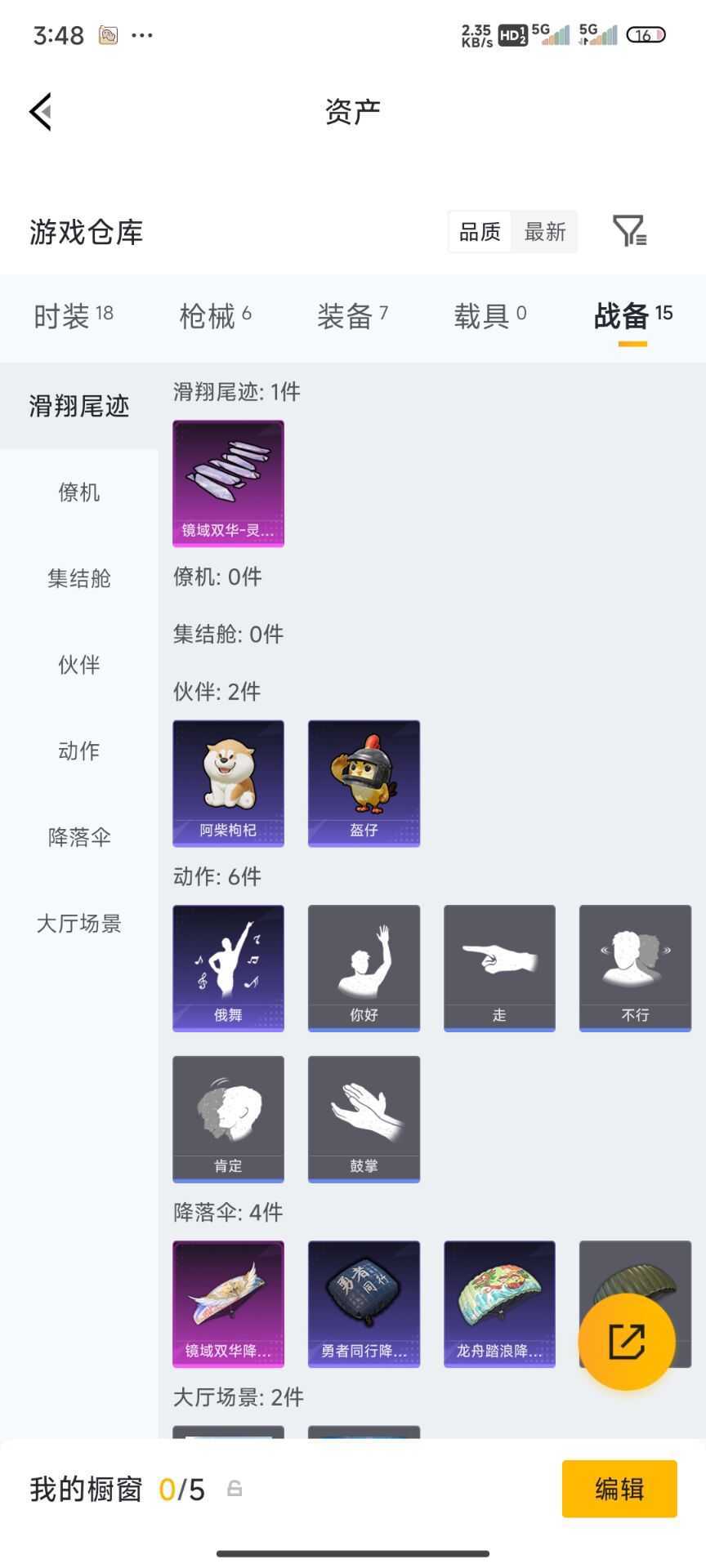Go back from the 资产 page
706x1568 pixels.
[41, 112]
